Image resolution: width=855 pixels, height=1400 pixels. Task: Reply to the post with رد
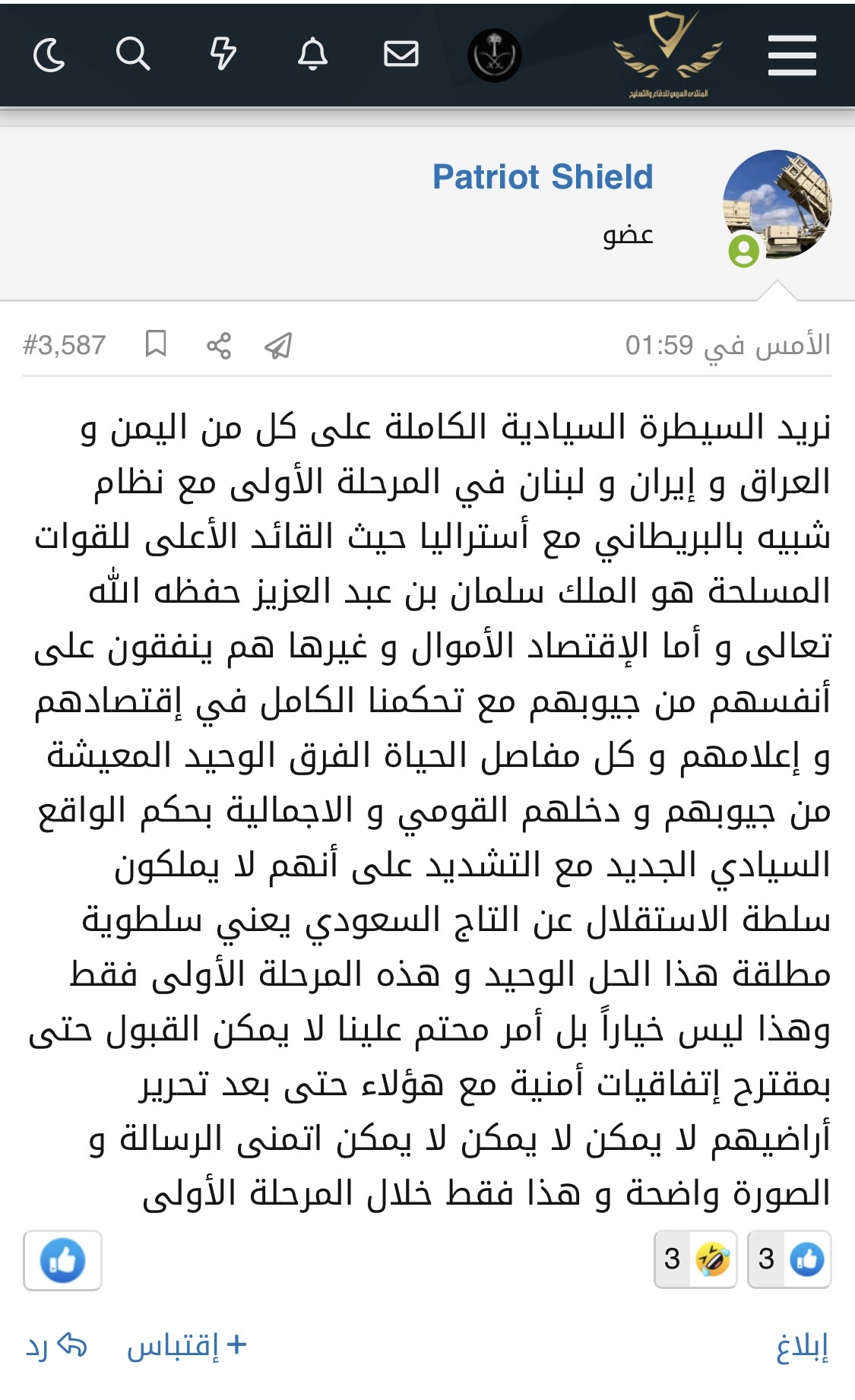tap(55, 1345)
